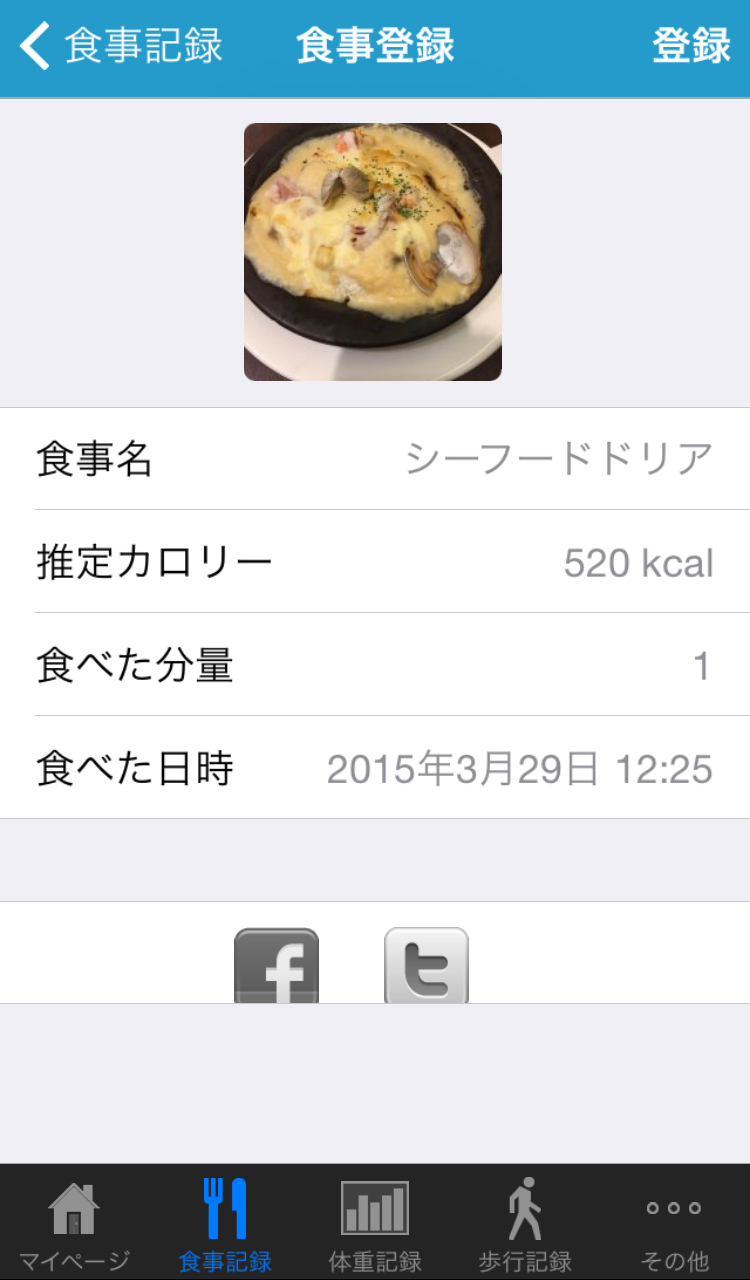Share the meal on Facebook
The width and height of the screenshot is (750, 1280).
[x=276, y=966]
